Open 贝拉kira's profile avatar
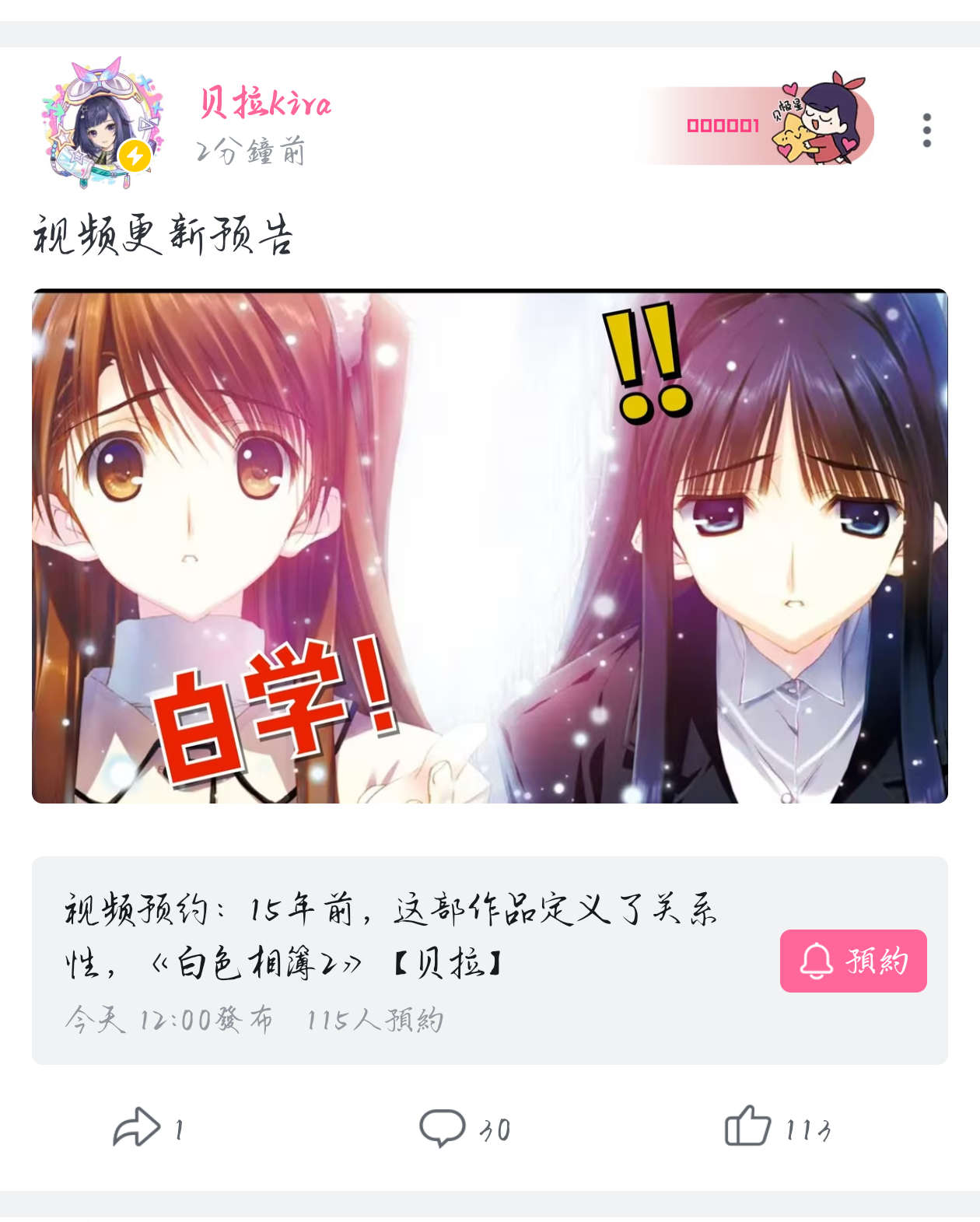980x1222 pixels. (101, 124)
